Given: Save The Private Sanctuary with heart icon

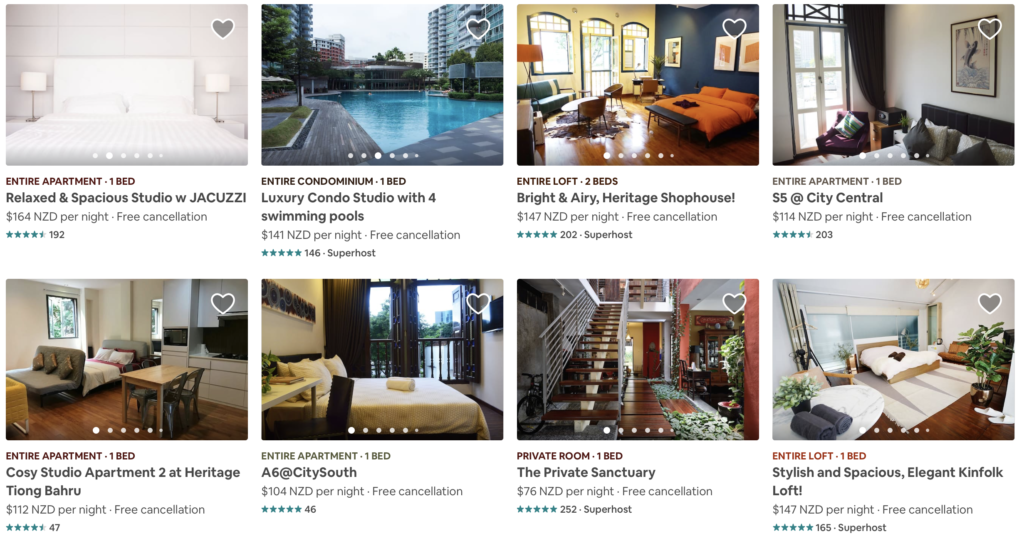Looking at the screenshot, I should coord(734,303).
